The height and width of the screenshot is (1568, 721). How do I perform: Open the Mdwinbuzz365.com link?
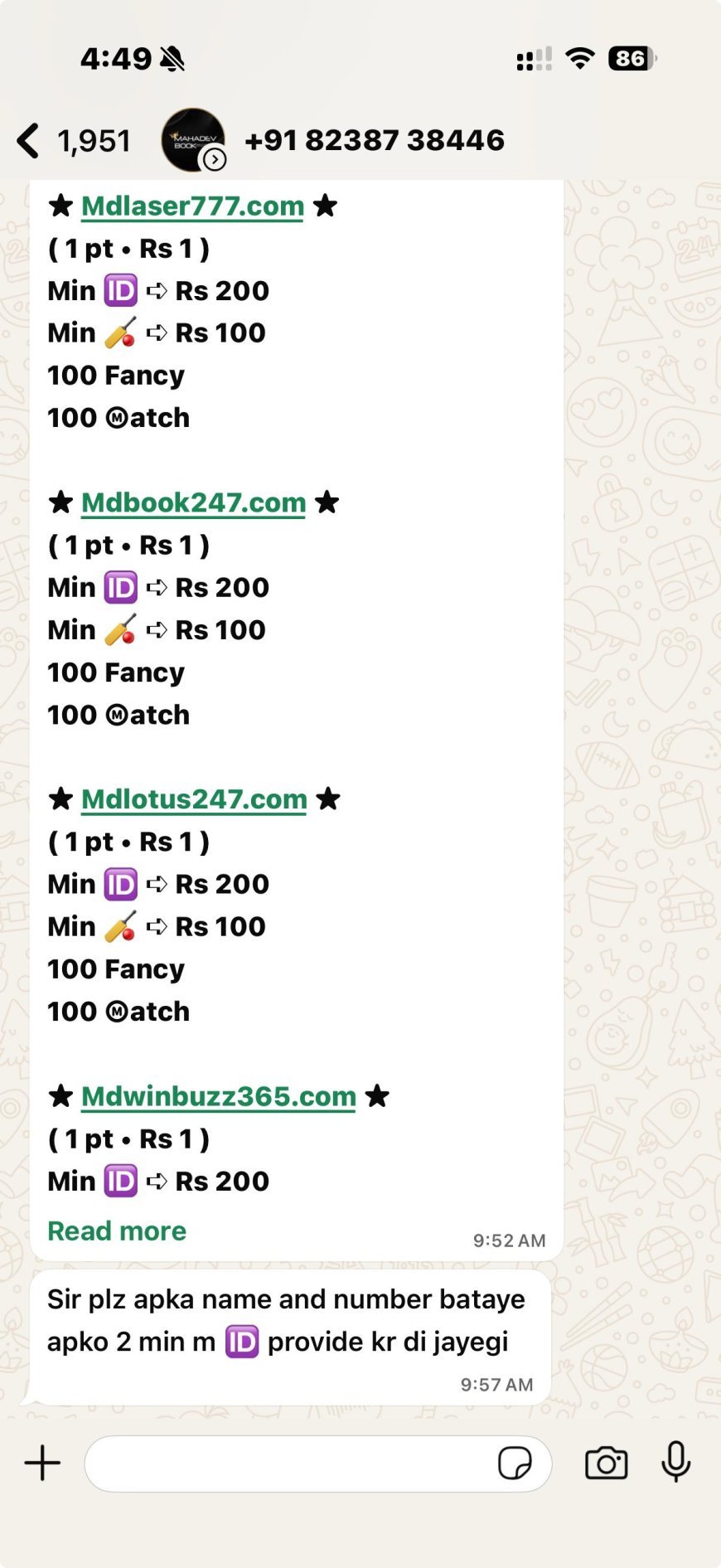click(219, 1096)
